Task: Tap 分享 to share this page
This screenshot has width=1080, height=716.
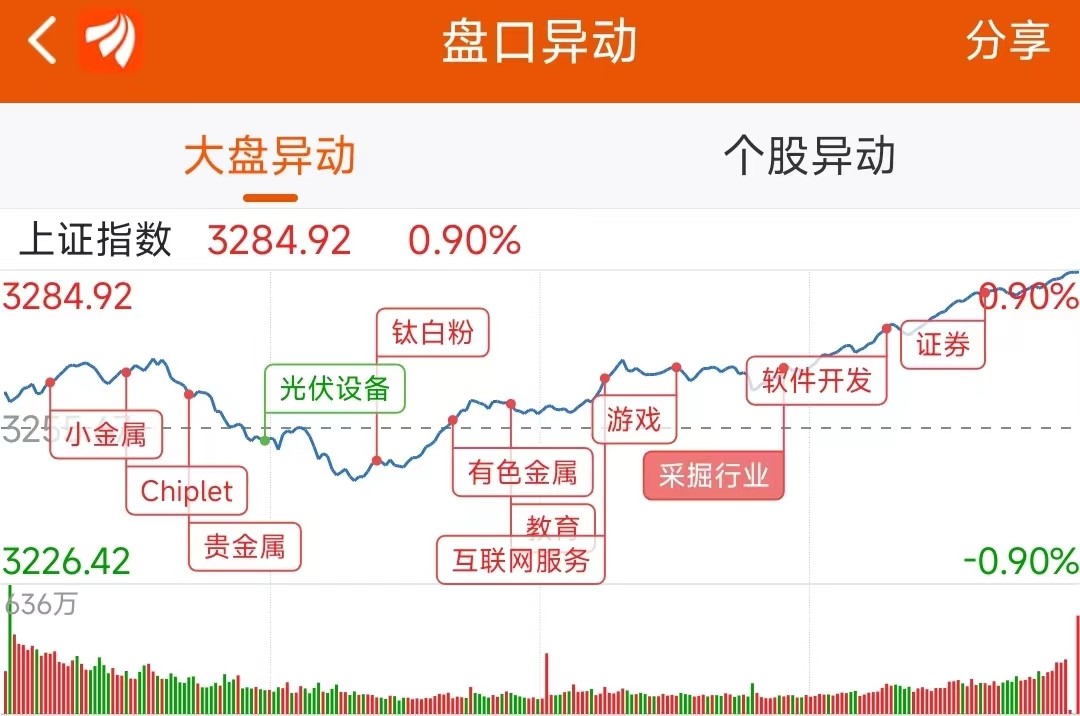Action: 1007,41
